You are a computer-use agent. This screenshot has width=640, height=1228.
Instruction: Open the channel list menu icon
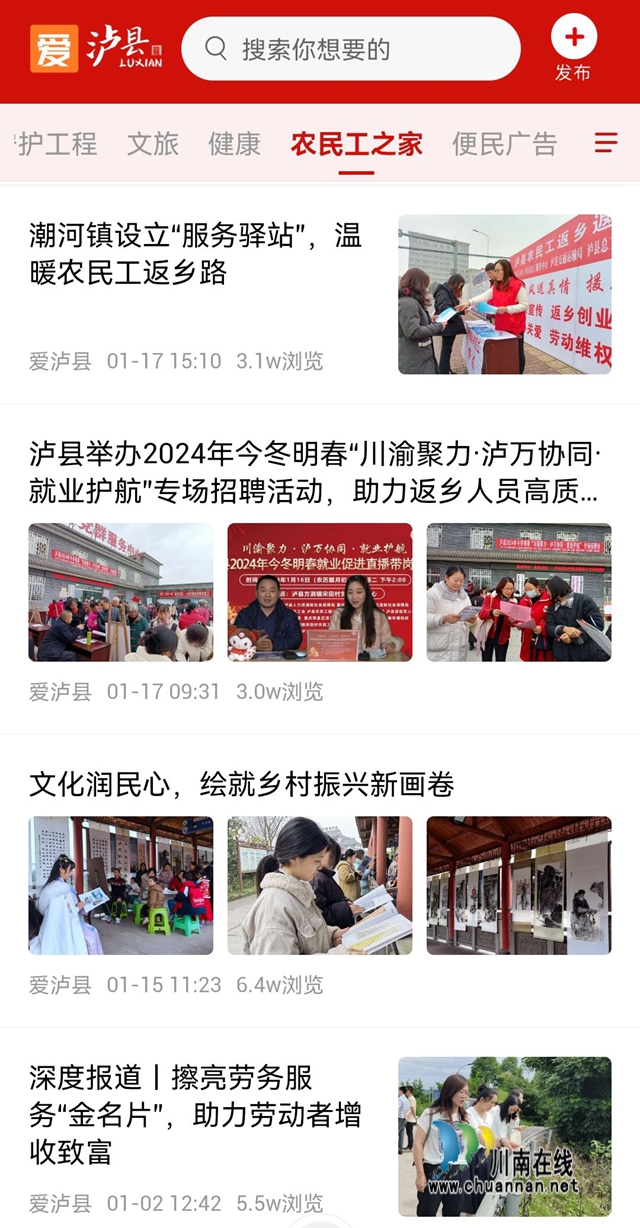coord(606,143)
